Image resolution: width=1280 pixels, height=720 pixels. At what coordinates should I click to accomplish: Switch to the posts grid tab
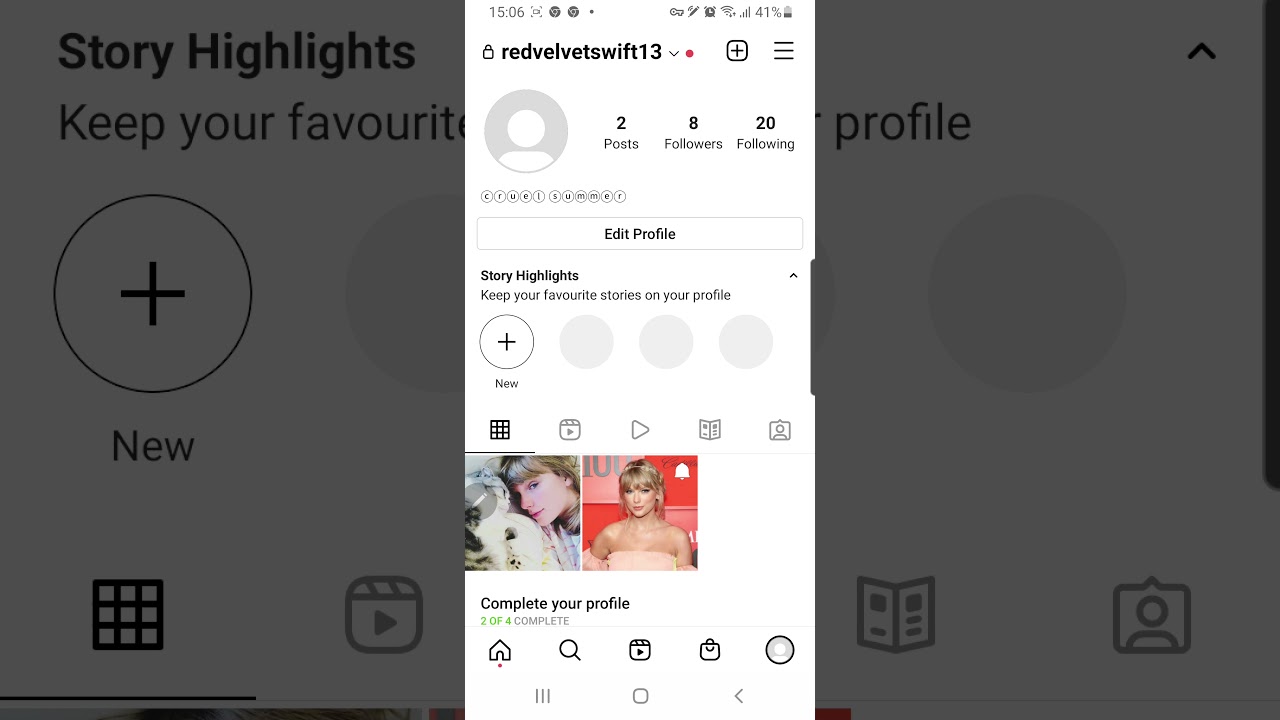pos(500,430)
